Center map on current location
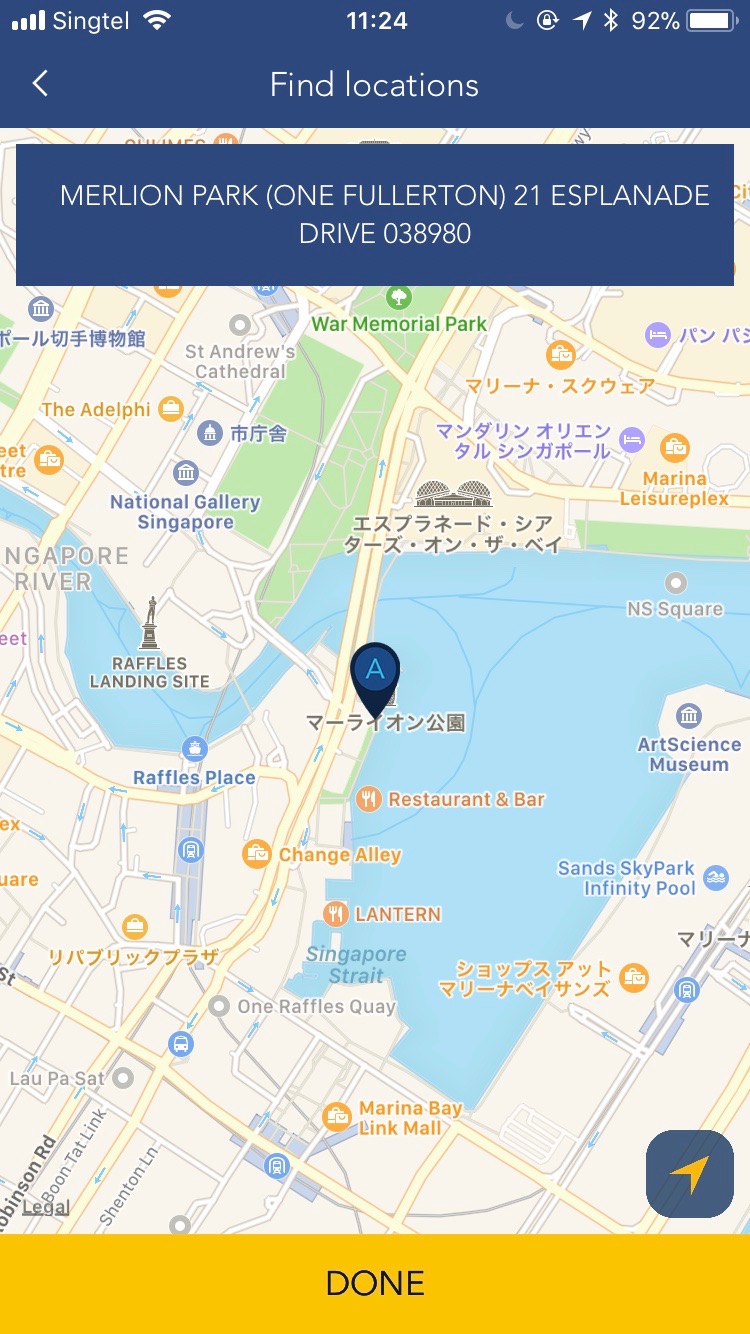This screenshot has height=1334, width=750. (x=690, y=1174)
